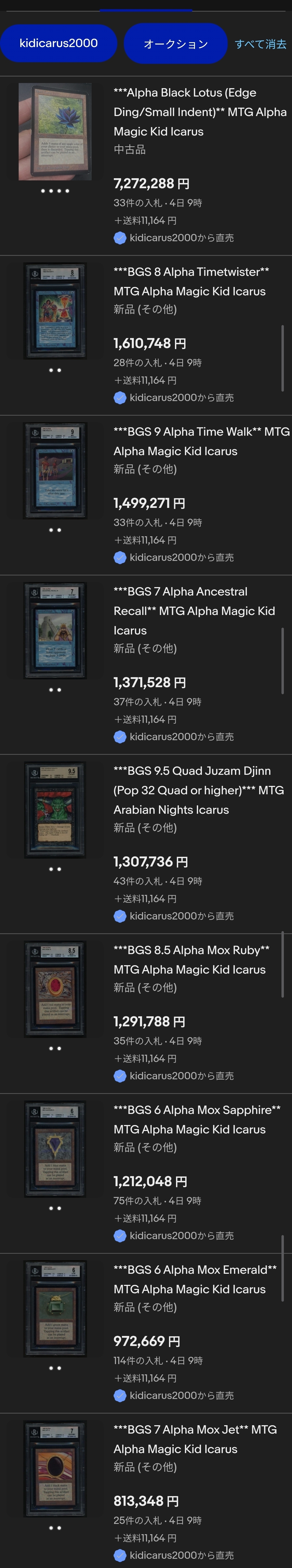Remove the kidicarus2000 filter chip
Image resolution: width=292 pixels, height=1568 pixels.
(58, 43)
